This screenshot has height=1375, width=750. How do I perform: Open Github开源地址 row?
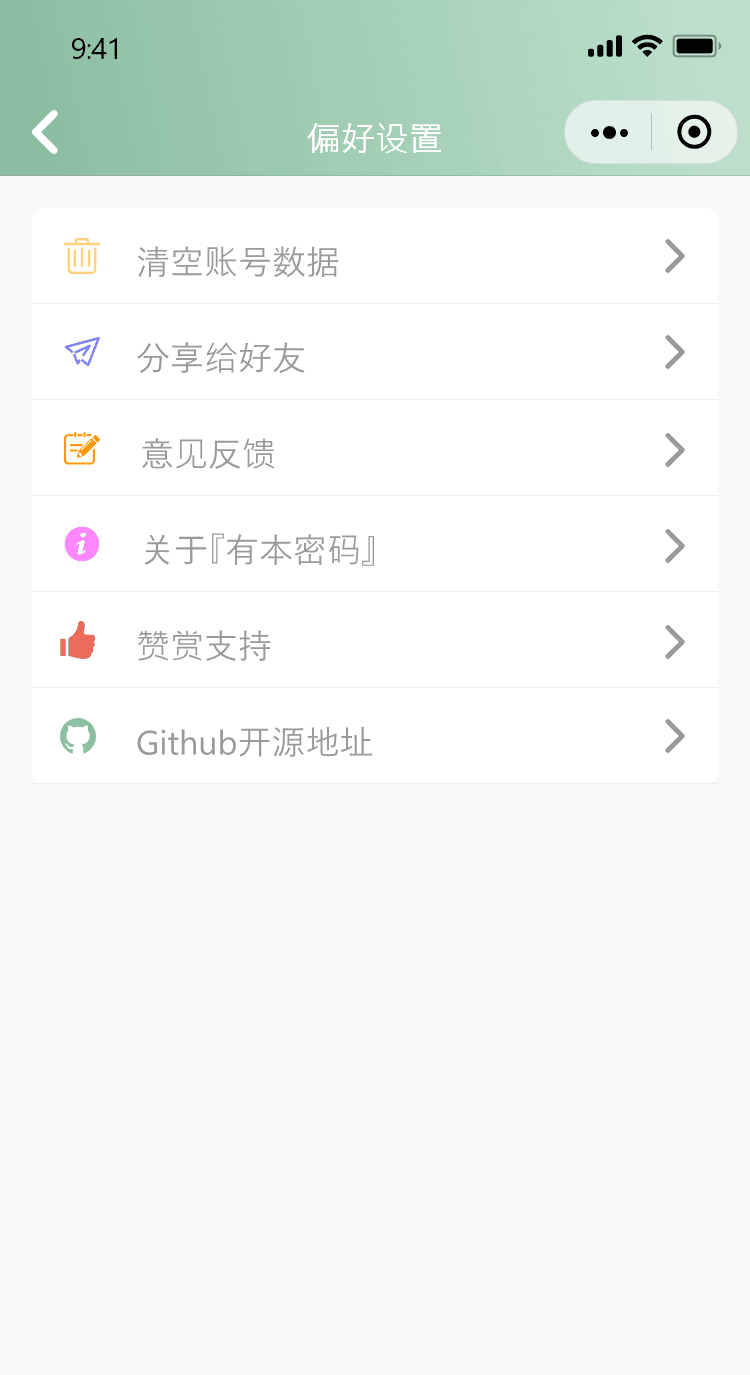point(375,736)
